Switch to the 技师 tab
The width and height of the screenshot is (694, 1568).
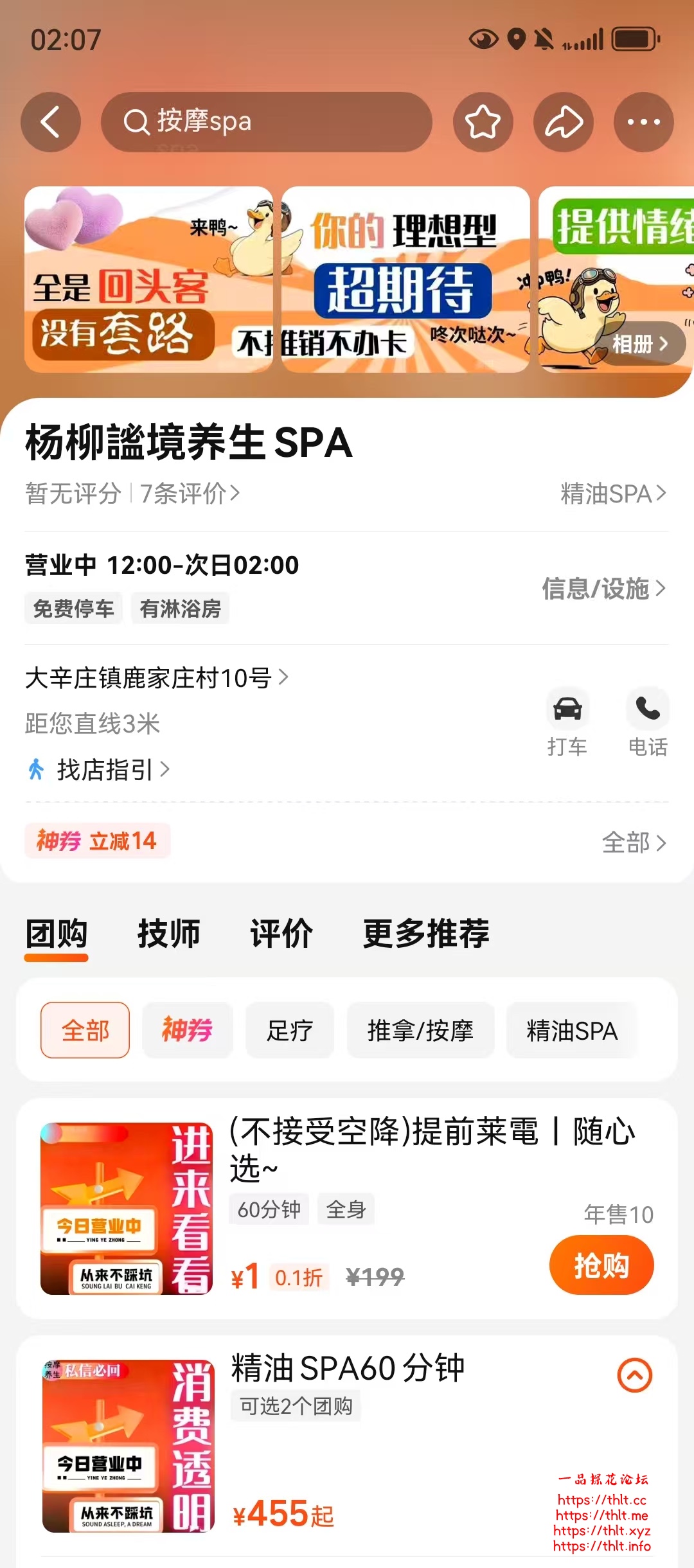pos(169,934)
